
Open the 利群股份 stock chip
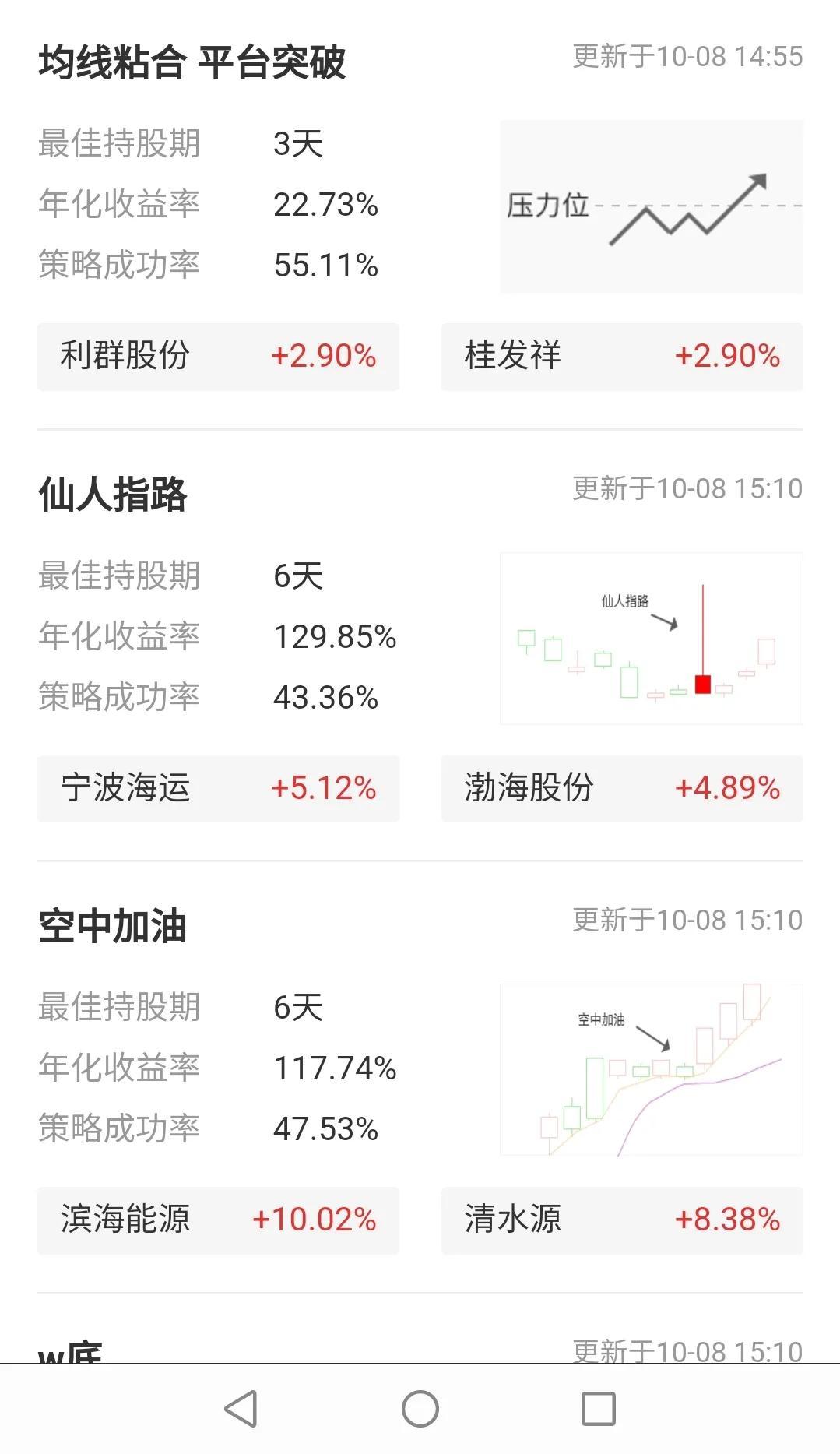pyautogui.click(x=218, y=357)
